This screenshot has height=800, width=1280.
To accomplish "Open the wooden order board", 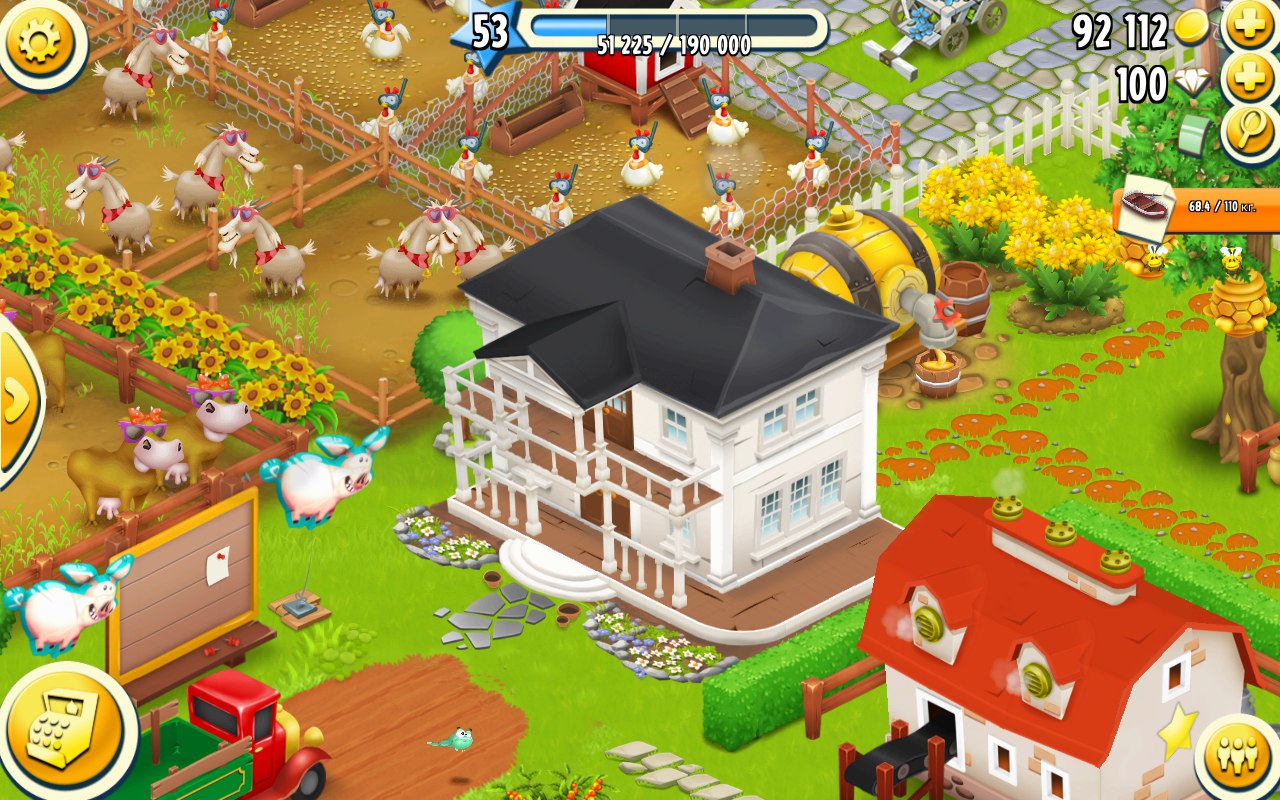I will (x=187, y=580).
